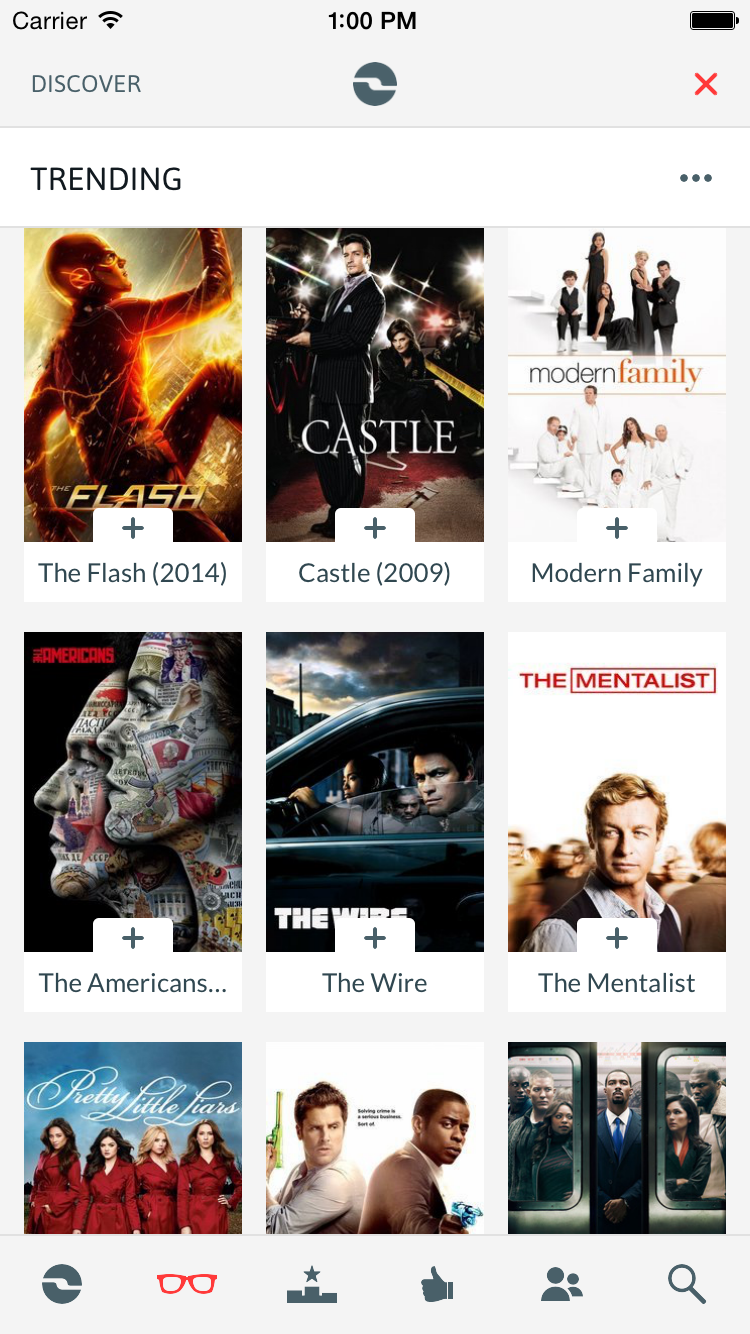Screen dimensions: 750x1334
Task: Select the red glasses discover tab
Action: click(x=187, y=1284)
